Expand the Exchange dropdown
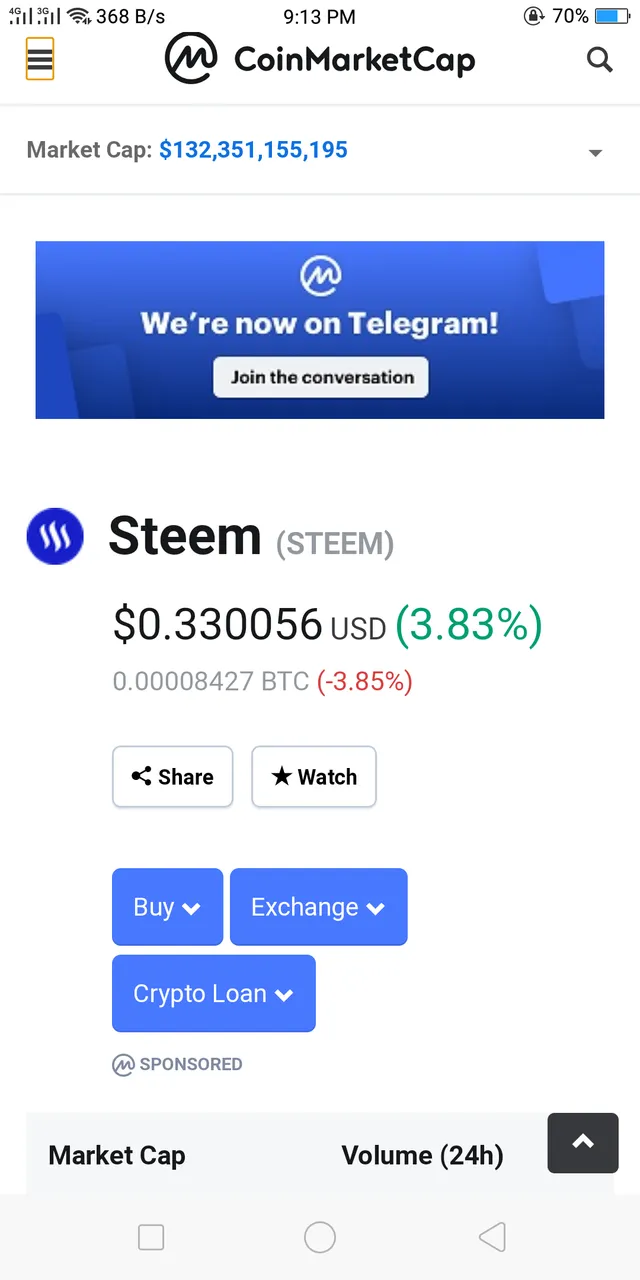This screenshot has width=640, height=1280. 318,907
